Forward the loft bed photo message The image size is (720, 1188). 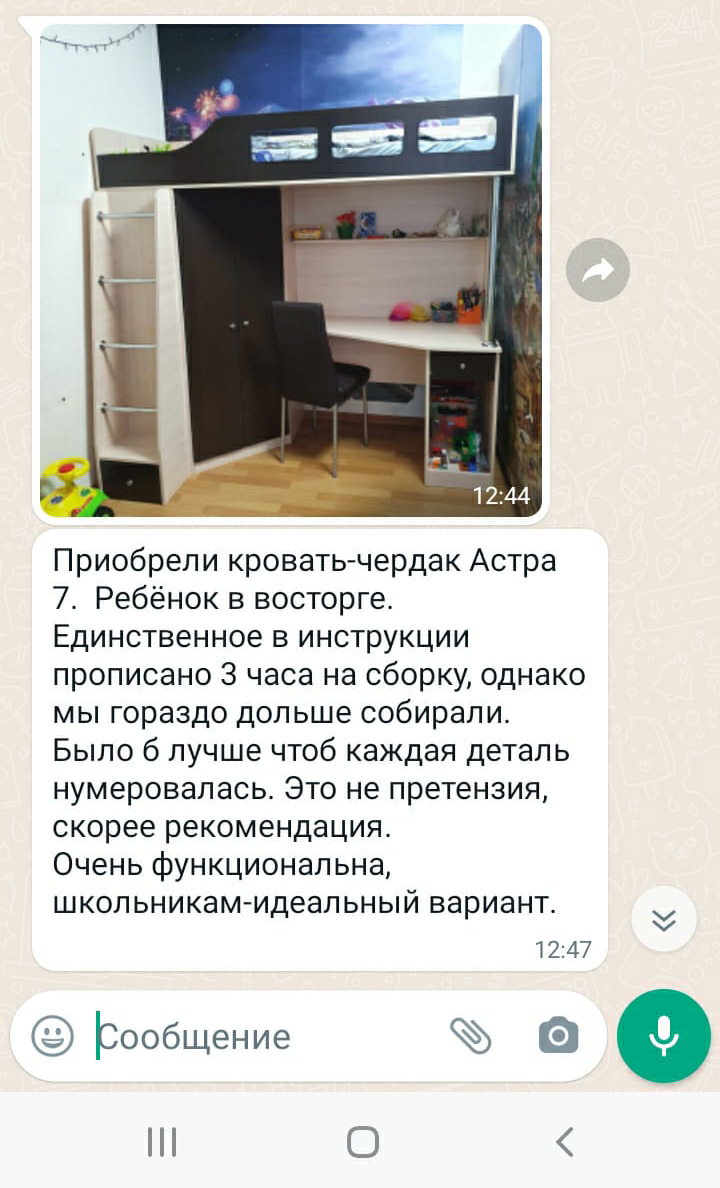point(597,269)
